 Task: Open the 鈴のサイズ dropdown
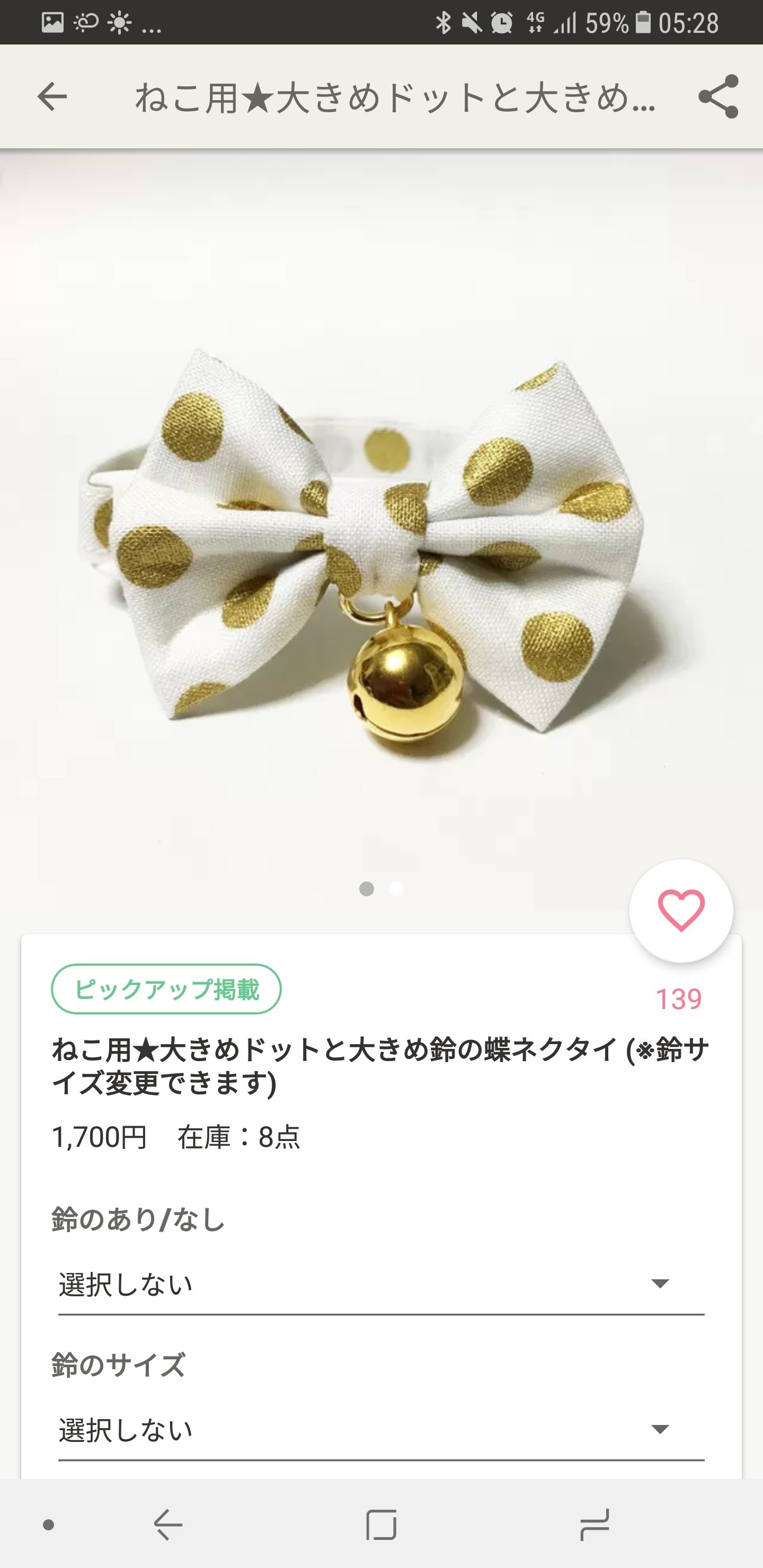pos(381,1429)
